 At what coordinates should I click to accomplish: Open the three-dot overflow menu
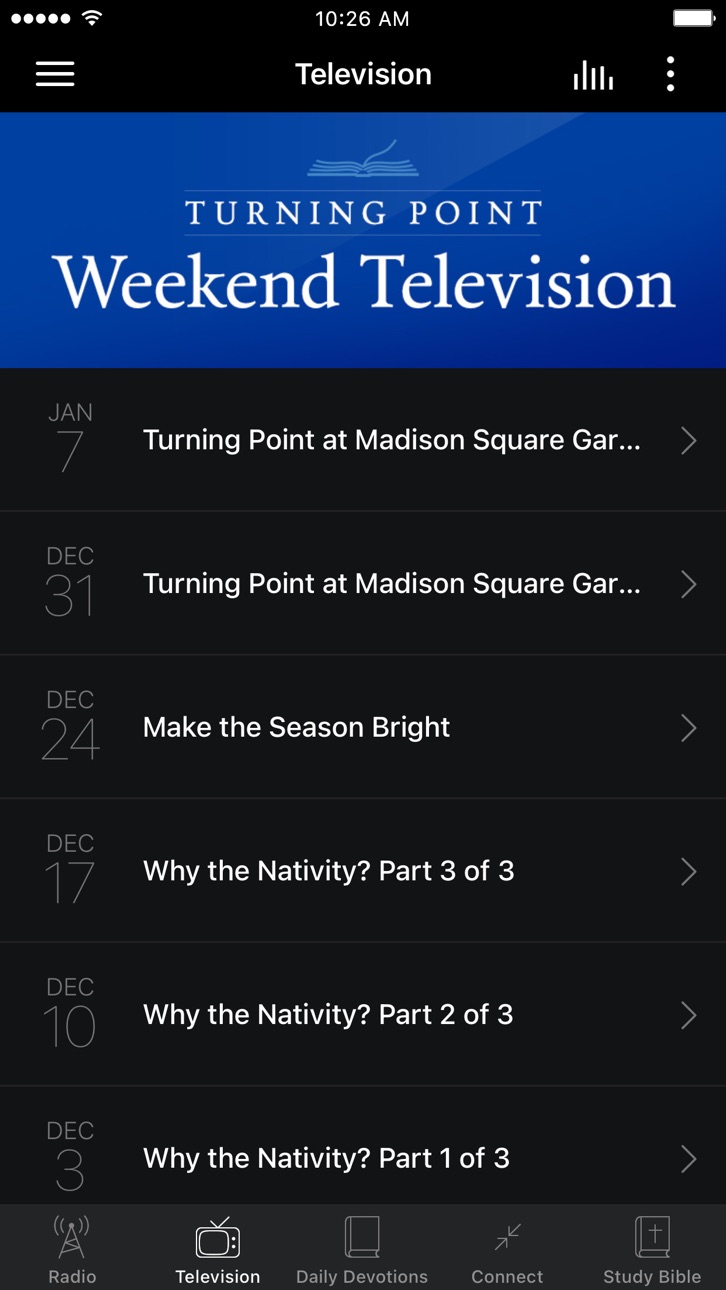click(x=670, y=74)
